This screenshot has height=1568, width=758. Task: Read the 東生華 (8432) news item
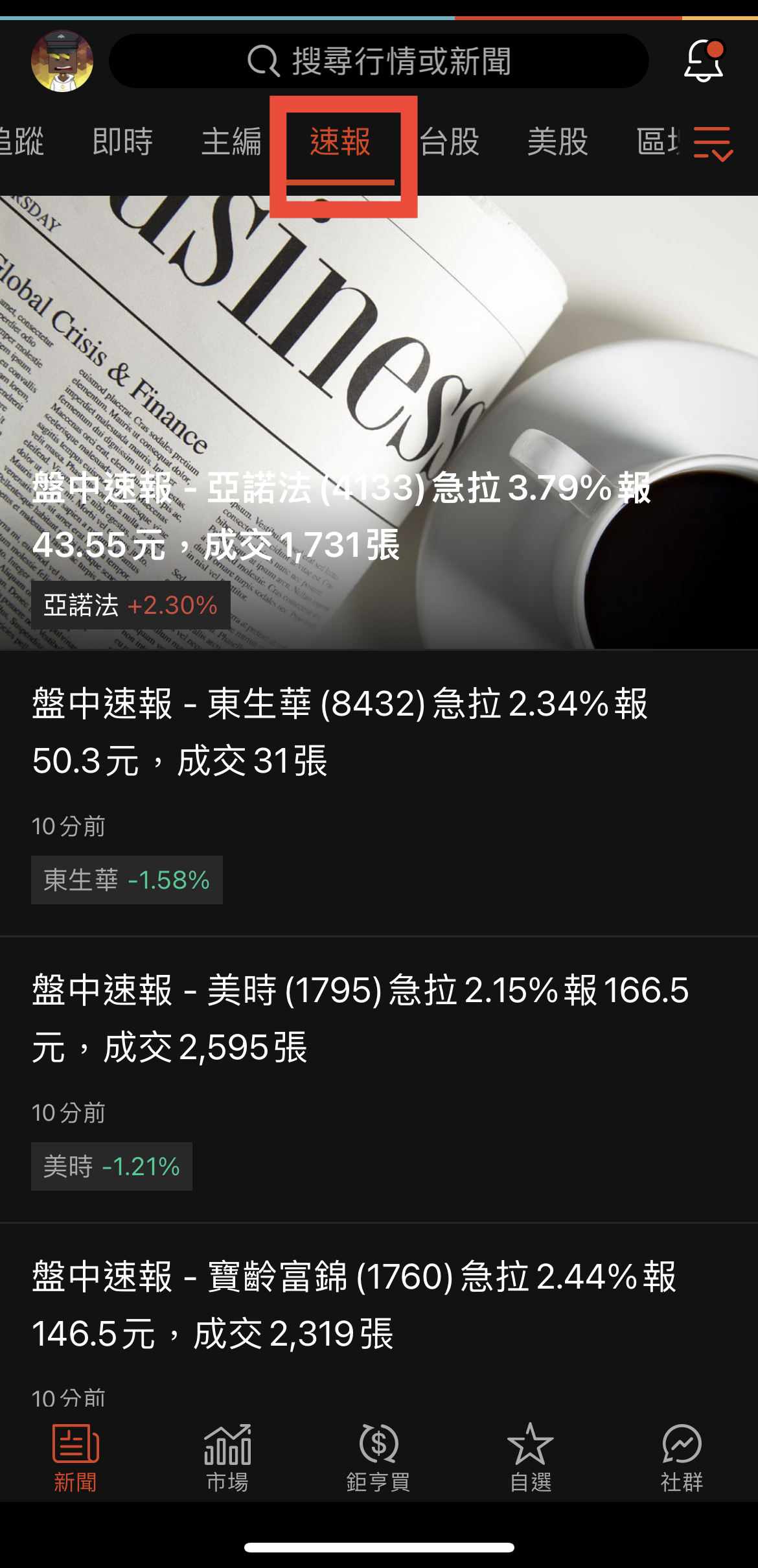pos(340,732)
